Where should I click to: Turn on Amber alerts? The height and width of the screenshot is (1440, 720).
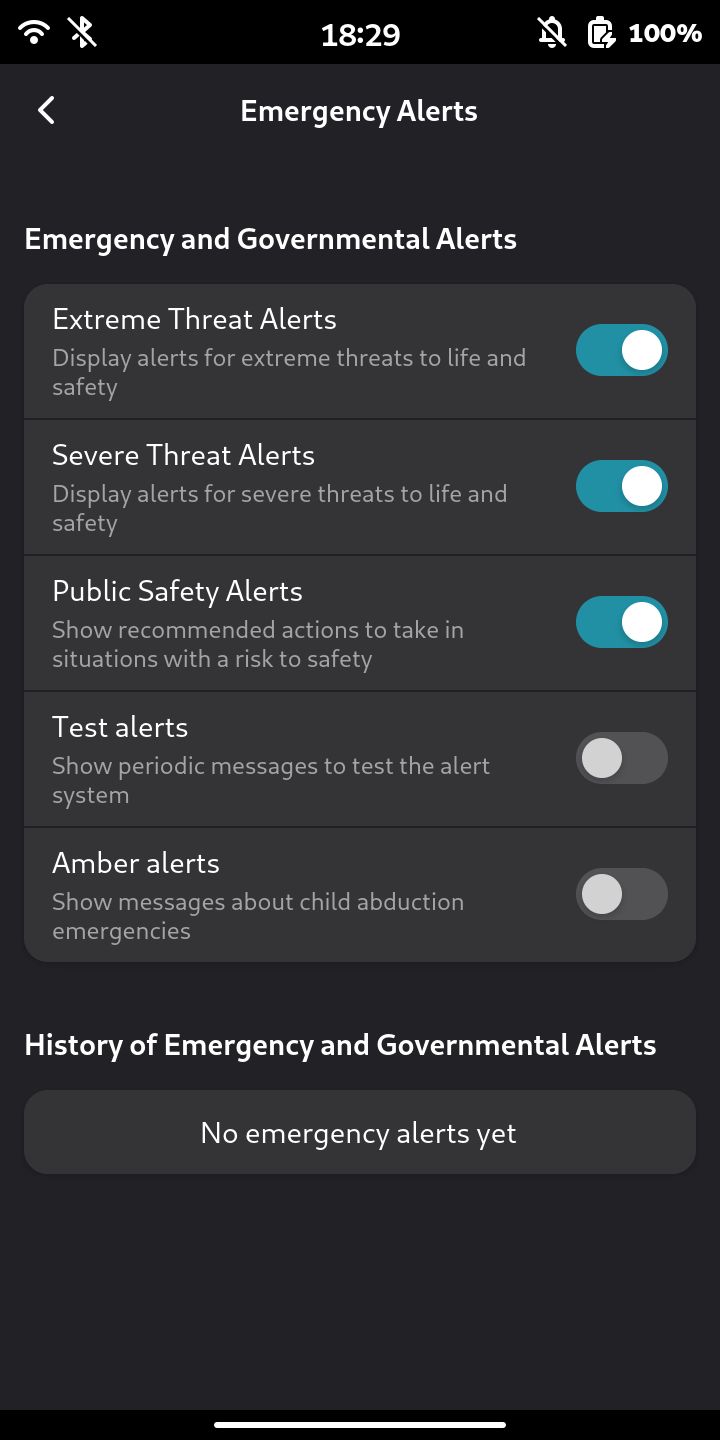pyautogui.click(x=621, y=894)
